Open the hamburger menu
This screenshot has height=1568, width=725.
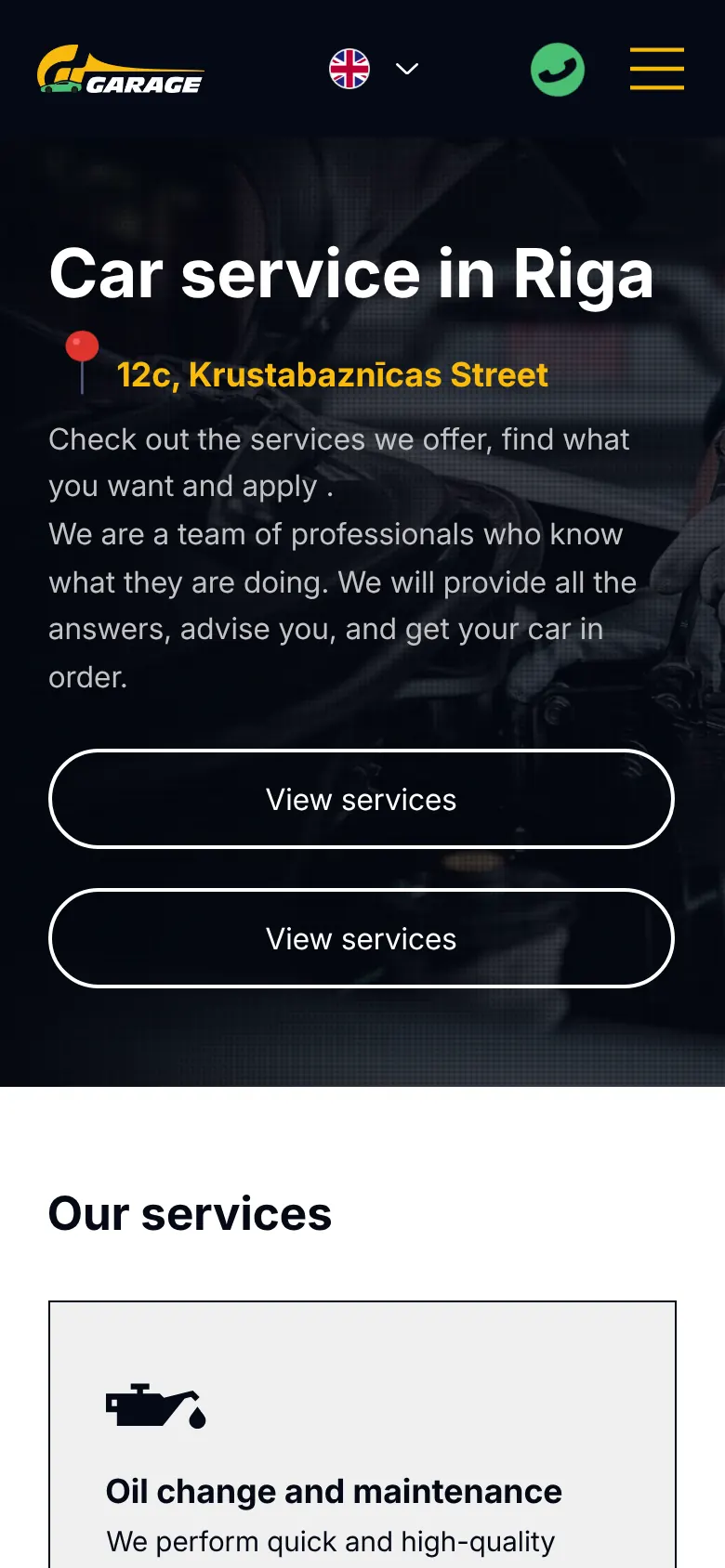coord(657,69)
